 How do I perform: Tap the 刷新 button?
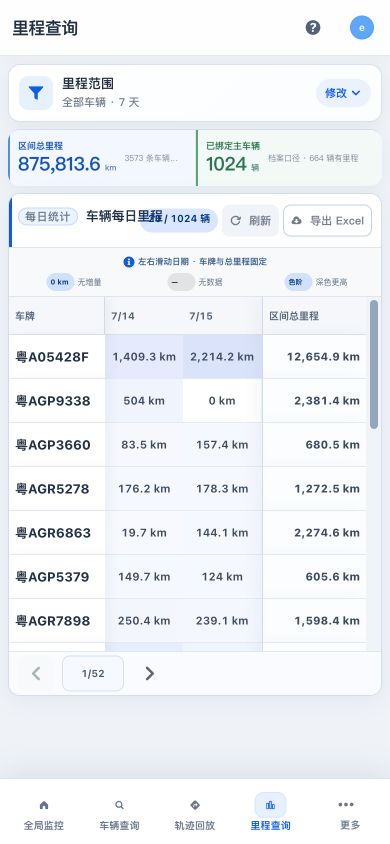251,221
